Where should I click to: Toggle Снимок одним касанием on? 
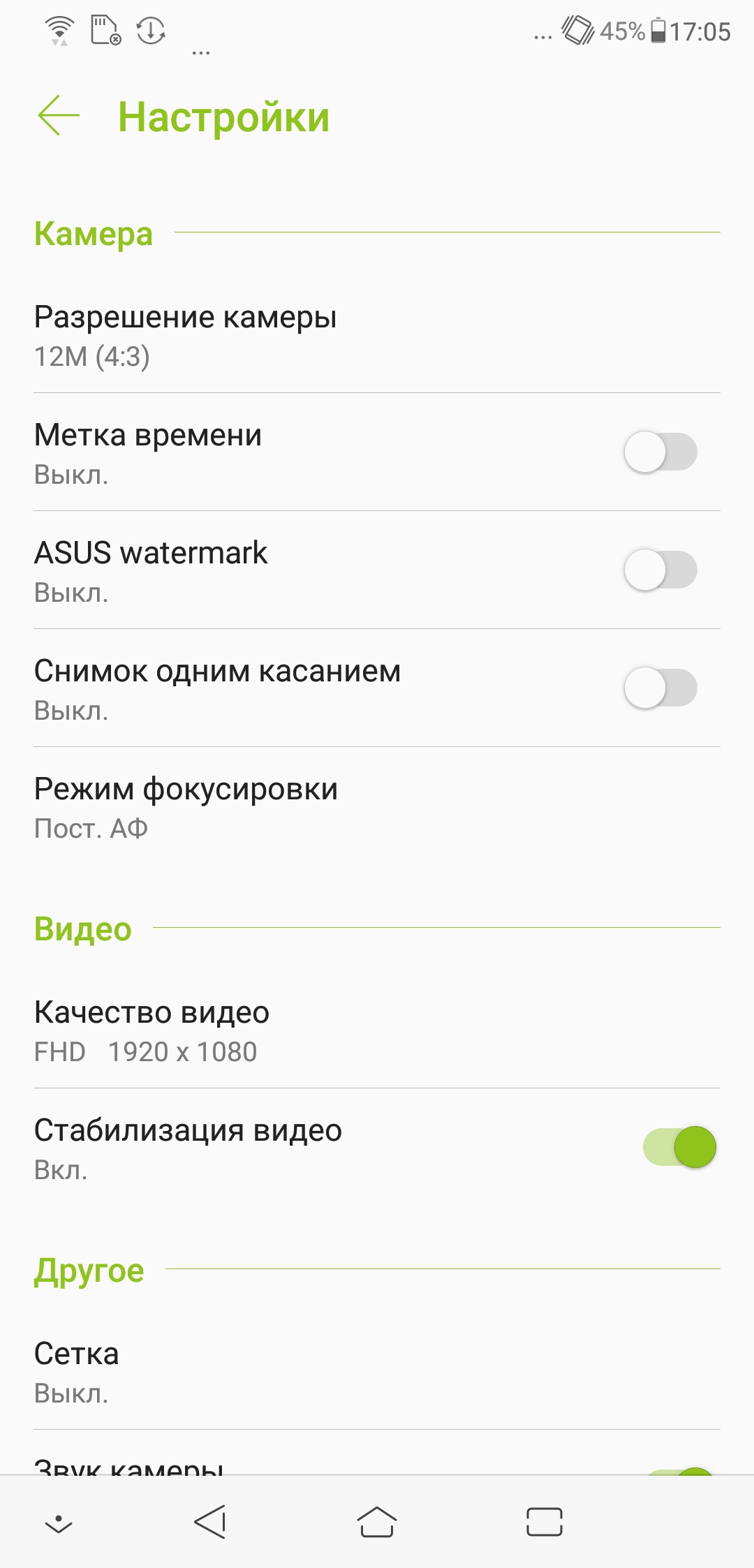tap(660, 688)
